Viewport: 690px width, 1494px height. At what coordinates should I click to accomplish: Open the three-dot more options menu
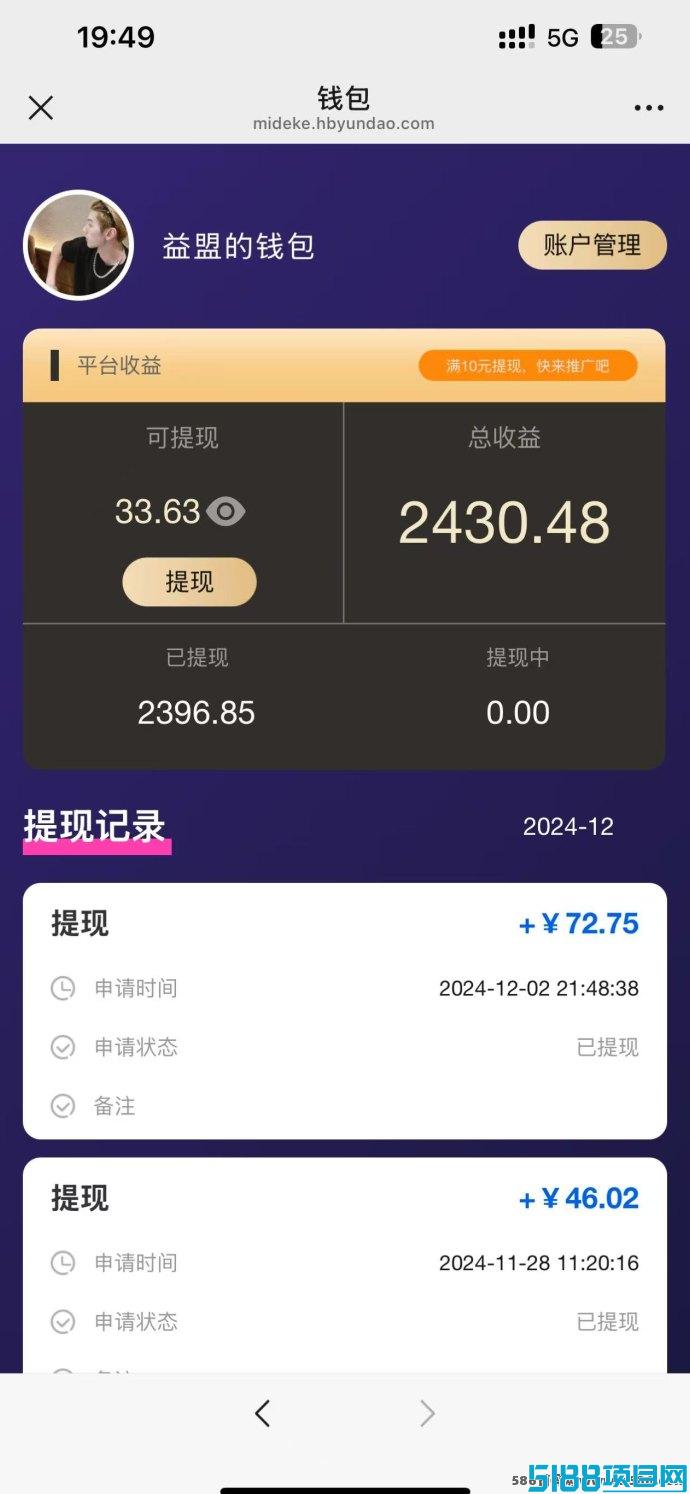pyautogui.click(x=649, y=108)
